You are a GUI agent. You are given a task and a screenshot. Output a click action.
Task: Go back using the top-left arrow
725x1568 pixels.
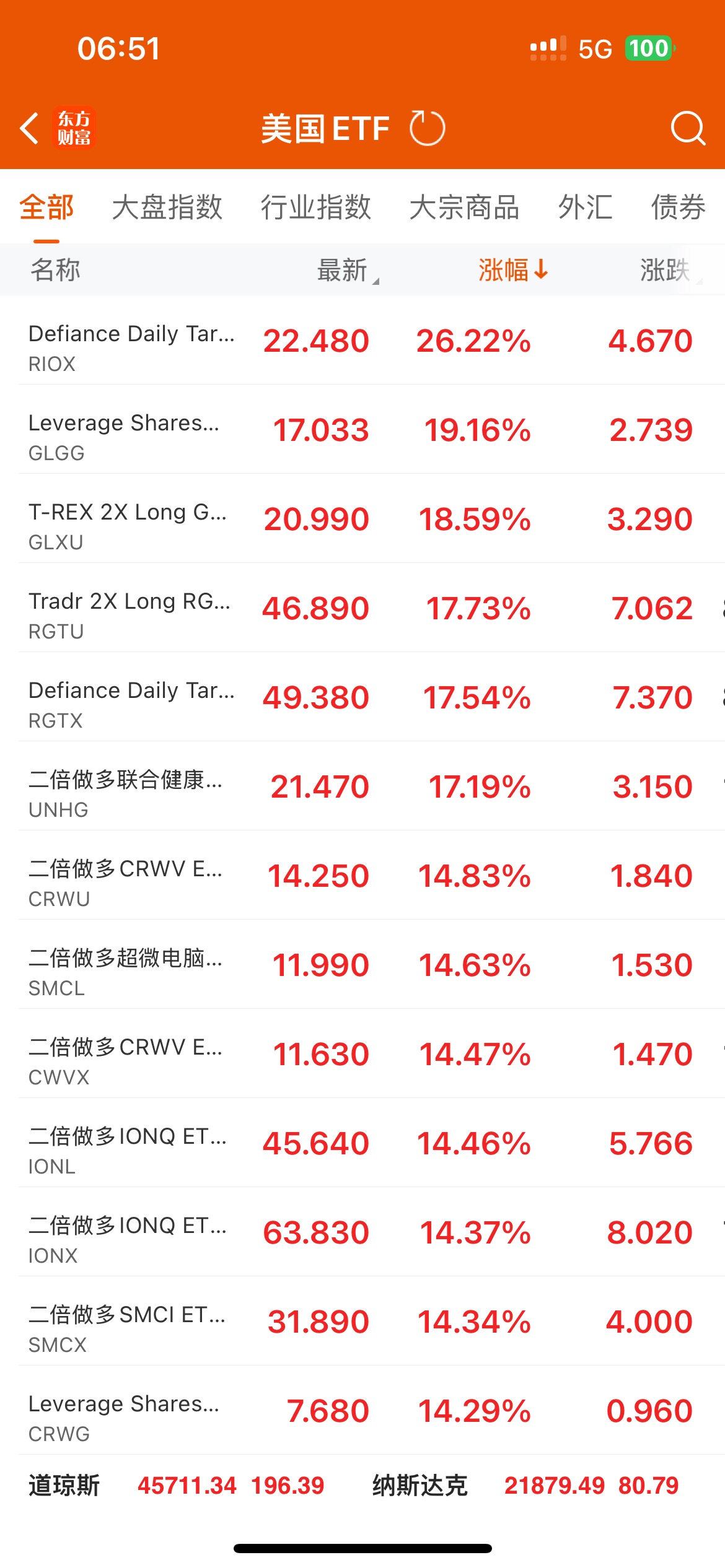30,128
